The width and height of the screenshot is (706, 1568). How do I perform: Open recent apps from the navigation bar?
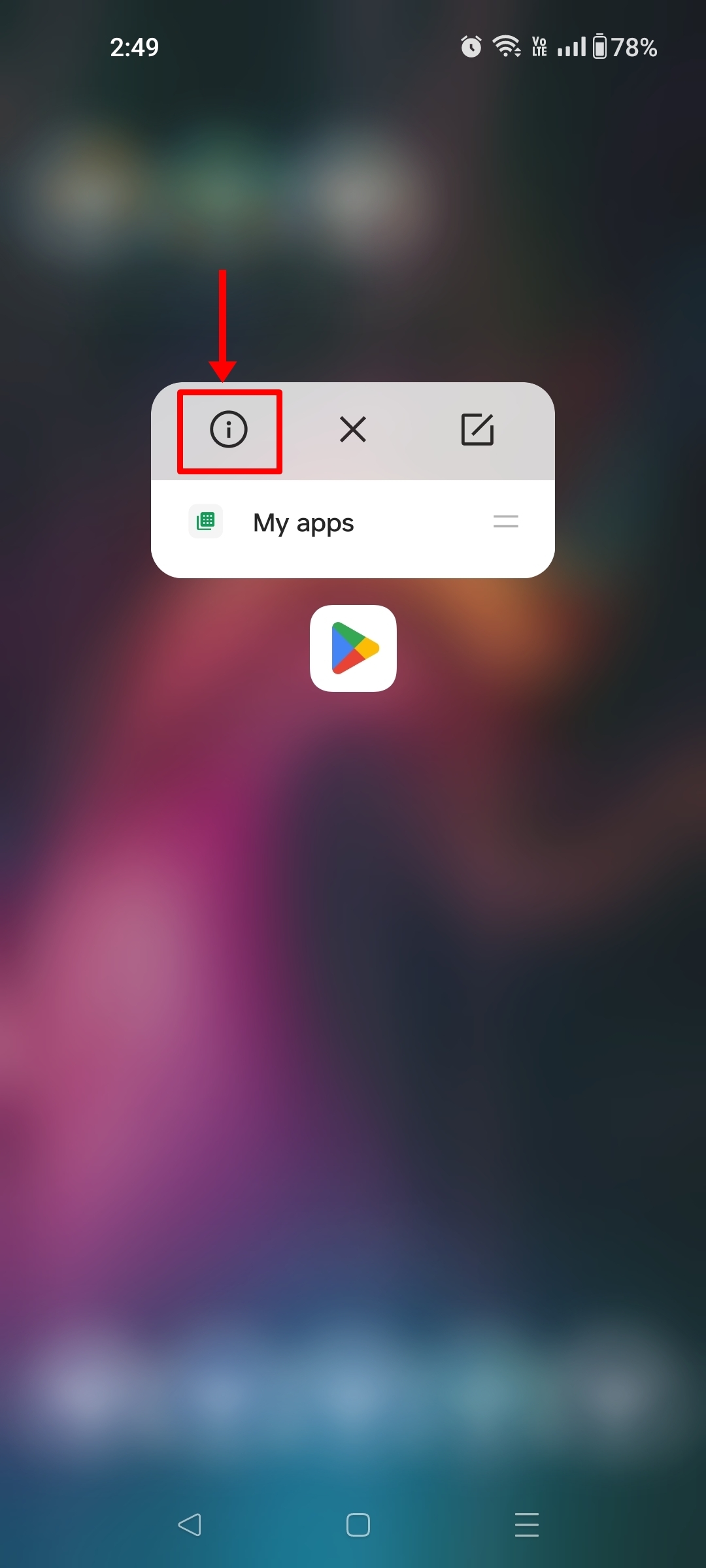click(x=526, y=1525)
